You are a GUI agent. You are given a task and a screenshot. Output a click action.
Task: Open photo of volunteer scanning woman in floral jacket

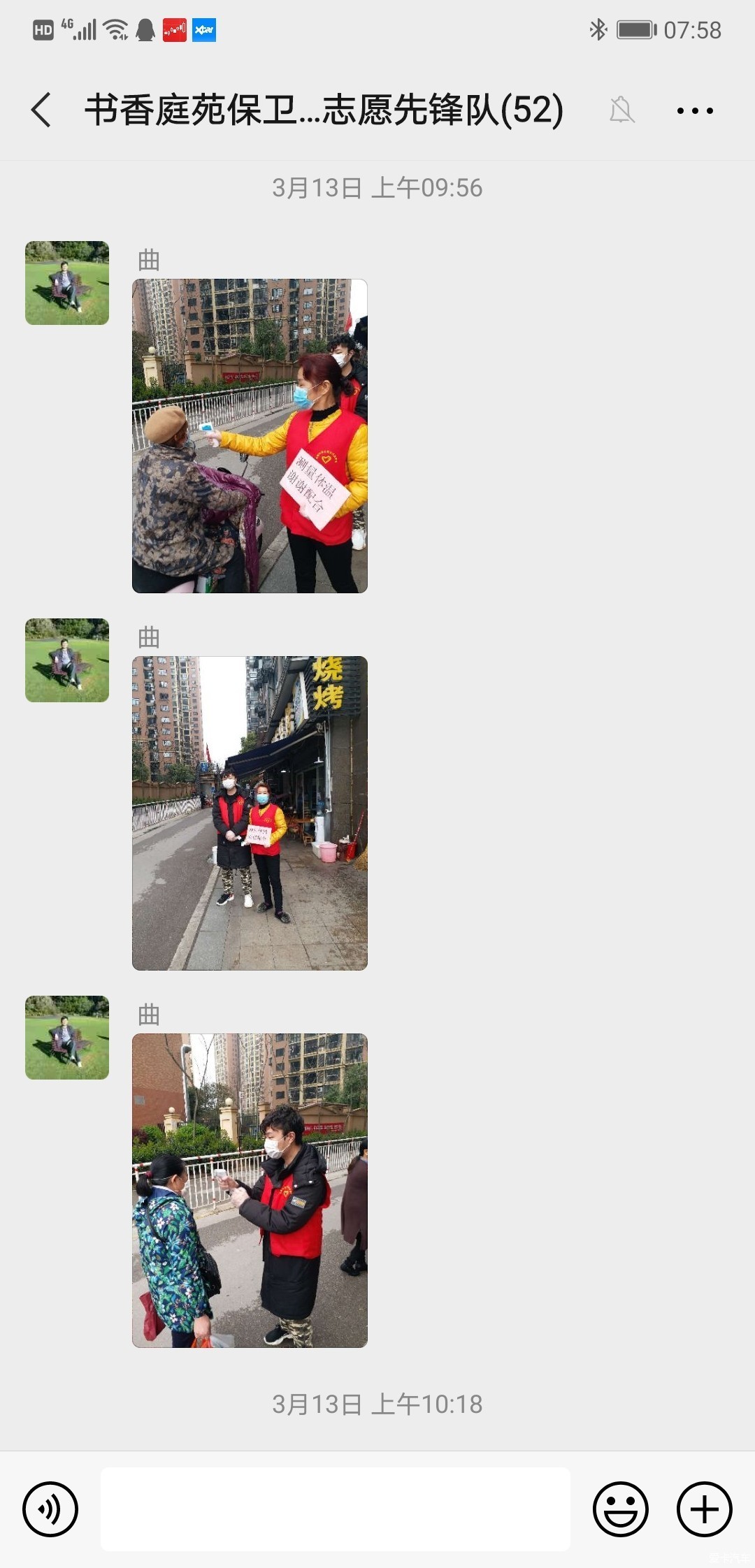(x=250, y=1190)
